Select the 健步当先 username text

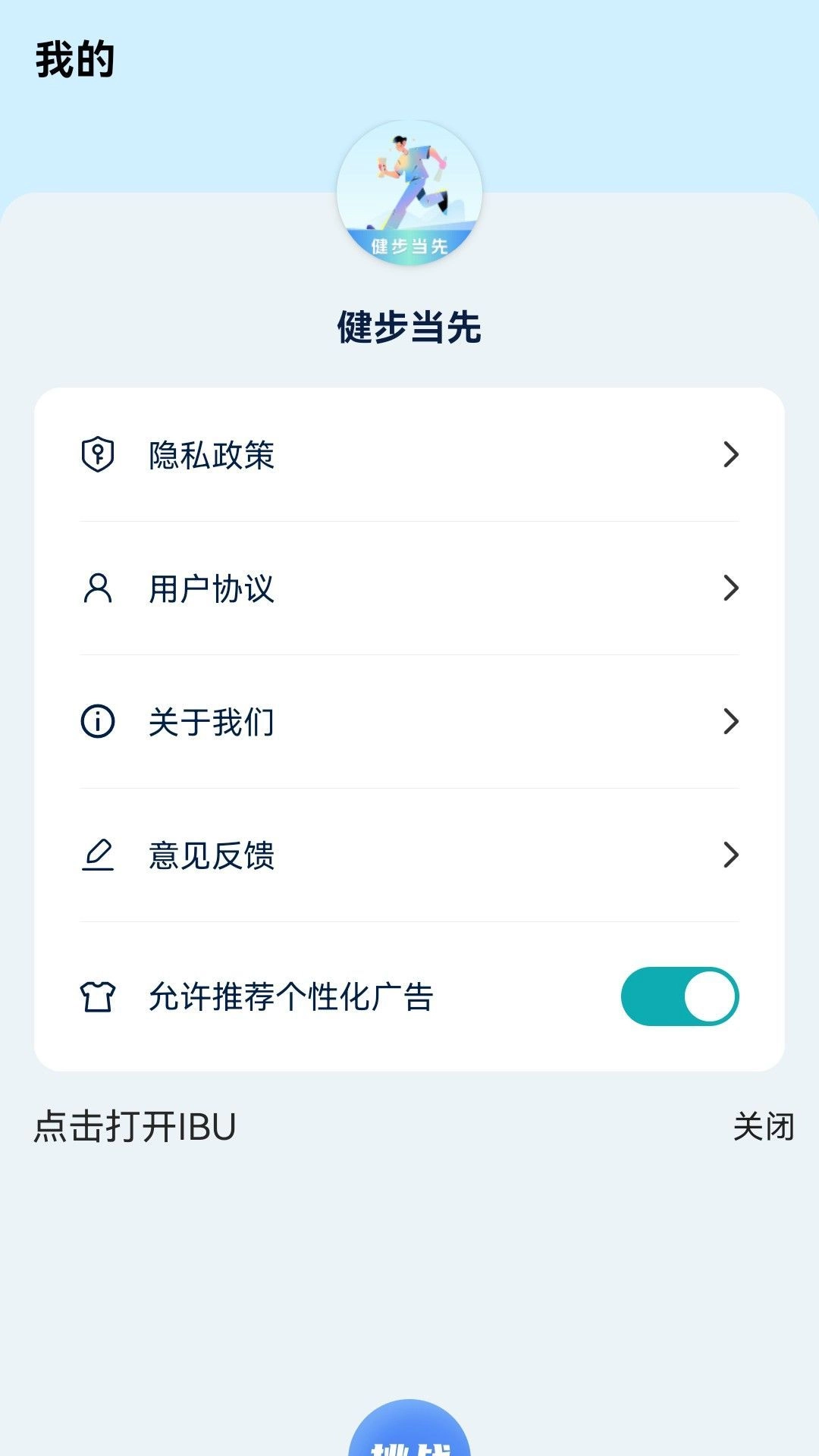[x=409, y=328]
